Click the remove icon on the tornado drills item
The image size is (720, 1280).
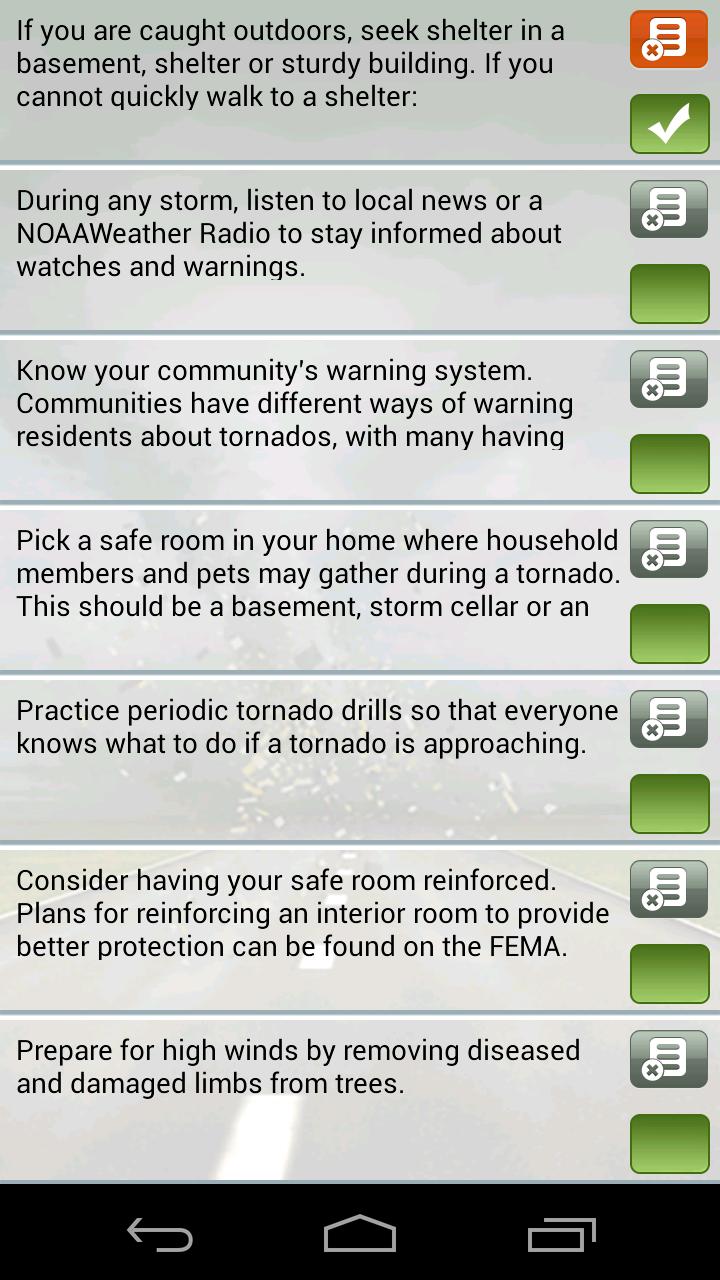[668, 718]
